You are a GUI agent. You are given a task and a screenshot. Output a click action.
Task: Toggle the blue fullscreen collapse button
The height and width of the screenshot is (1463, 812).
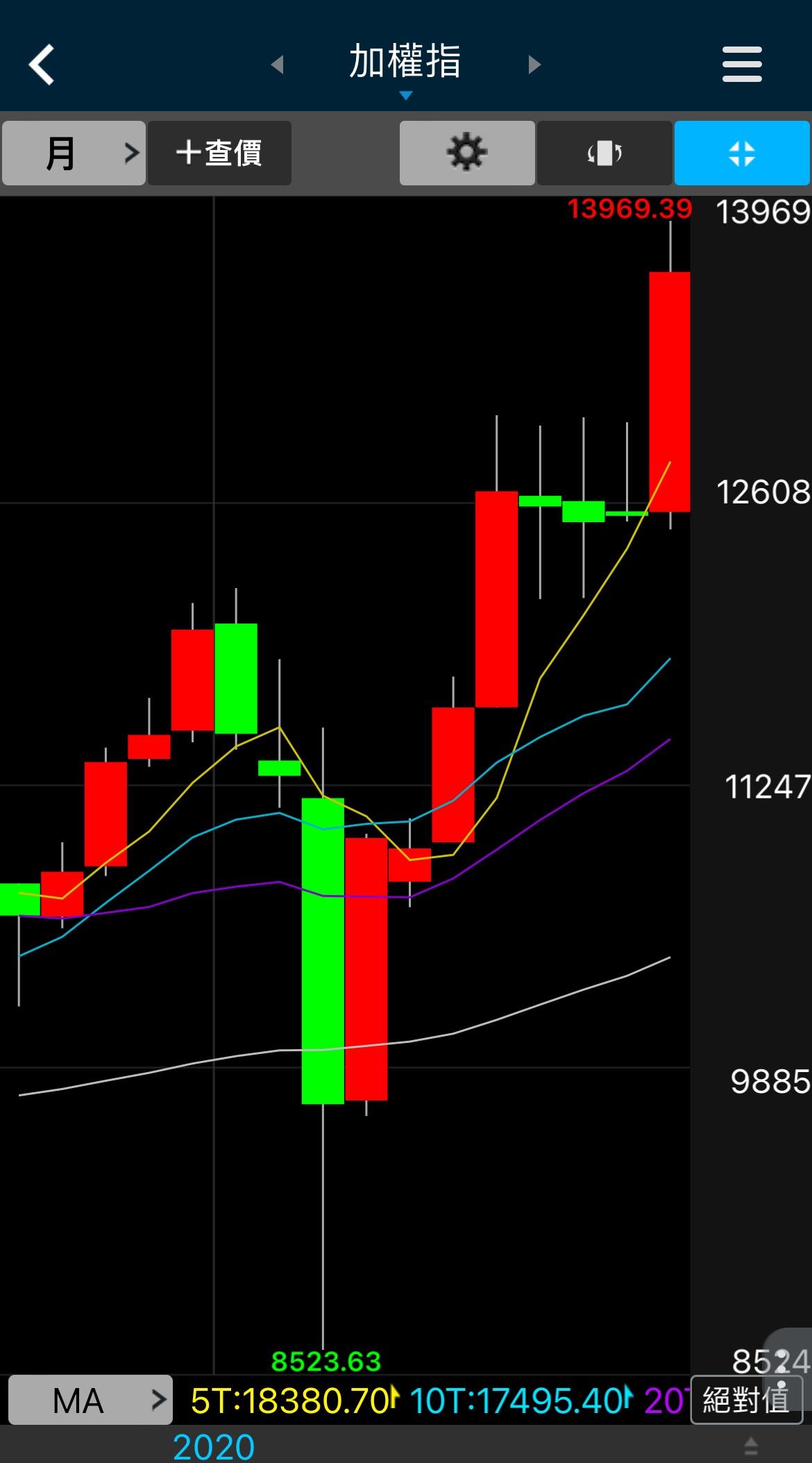point(741,153)
